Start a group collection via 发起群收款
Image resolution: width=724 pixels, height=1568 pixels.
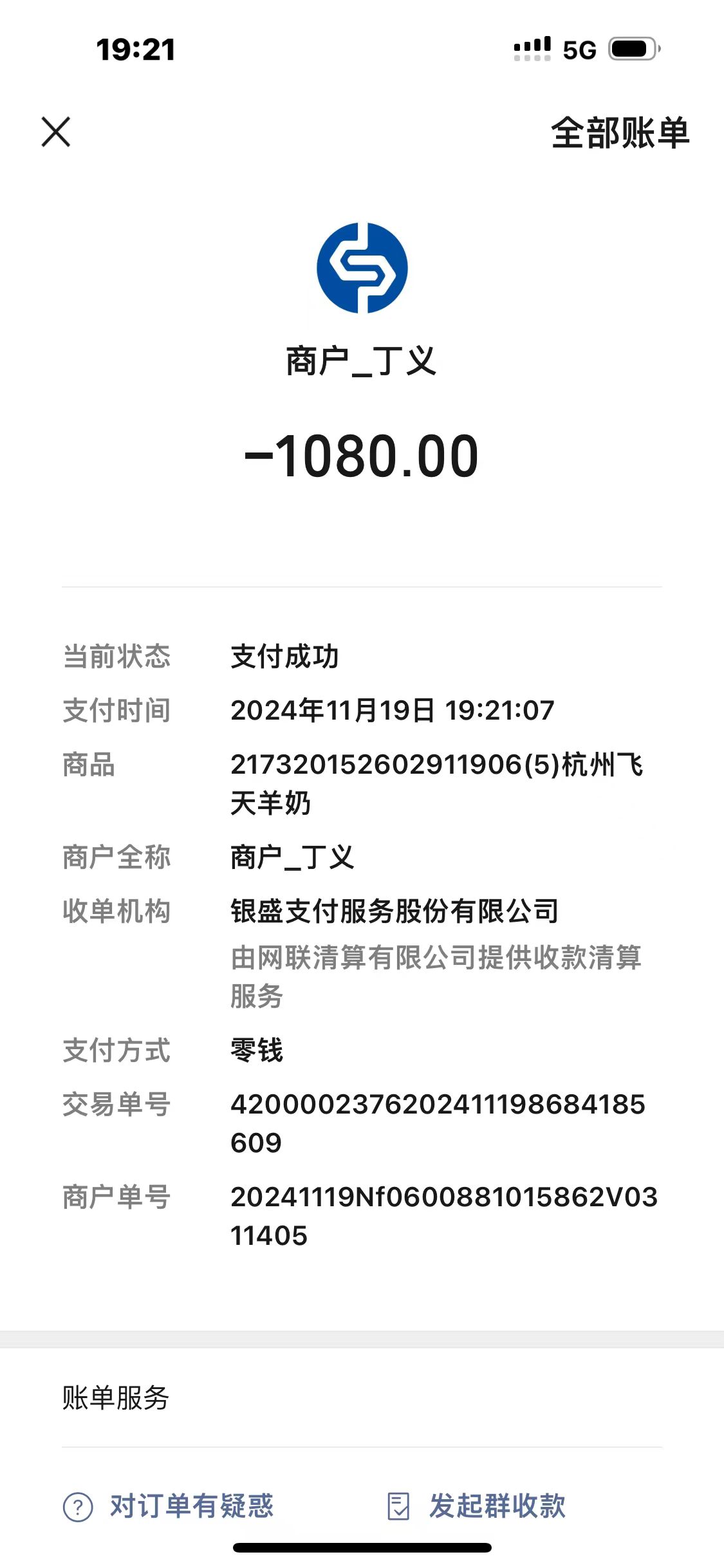click(x=477, y=1506)
